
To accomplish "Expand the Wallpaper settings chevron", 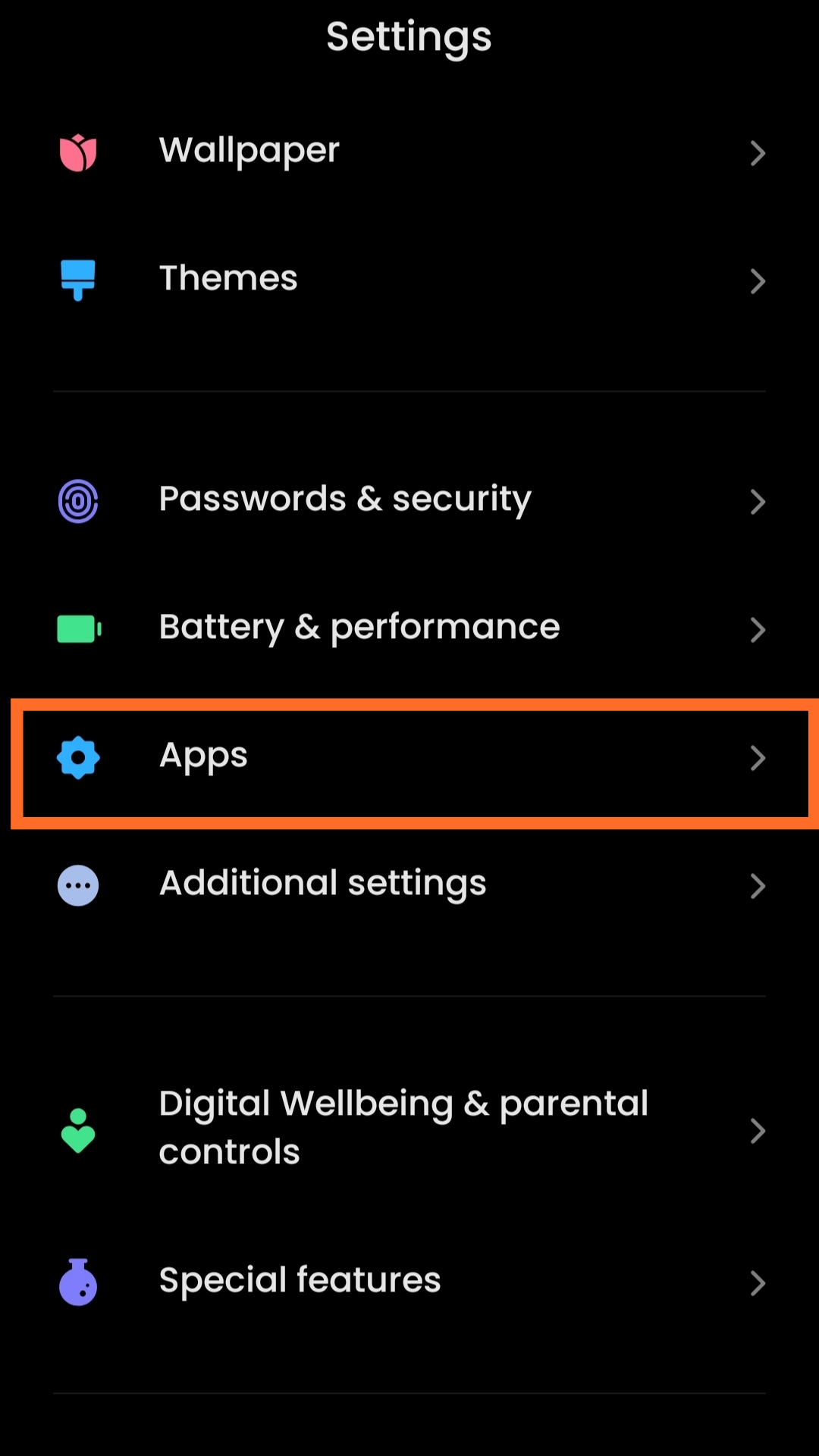I will click(759, 153).
